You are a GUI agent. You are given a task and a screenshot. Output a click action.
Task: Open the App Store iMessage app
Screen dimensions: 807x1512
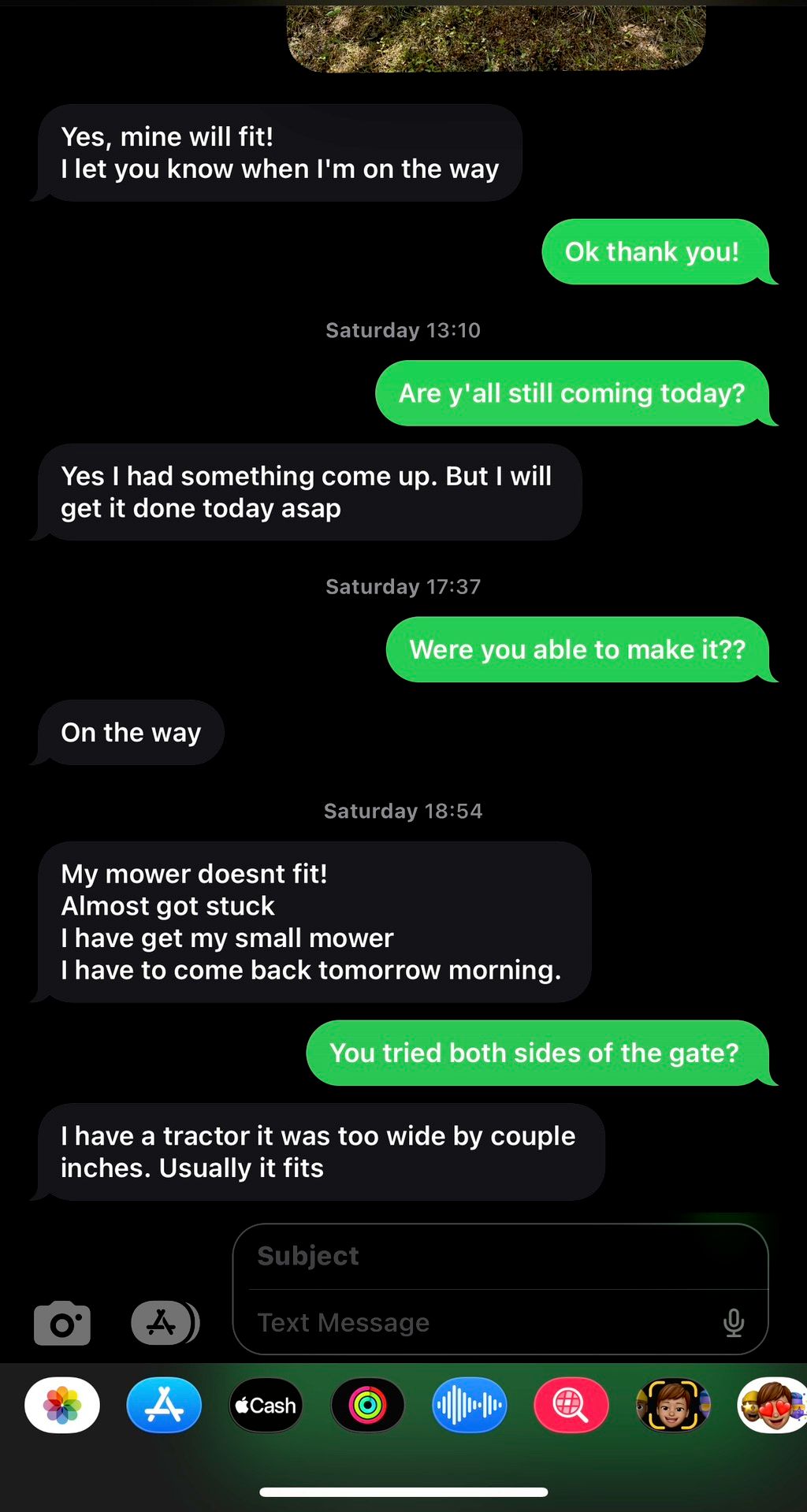click(164, 1406)
